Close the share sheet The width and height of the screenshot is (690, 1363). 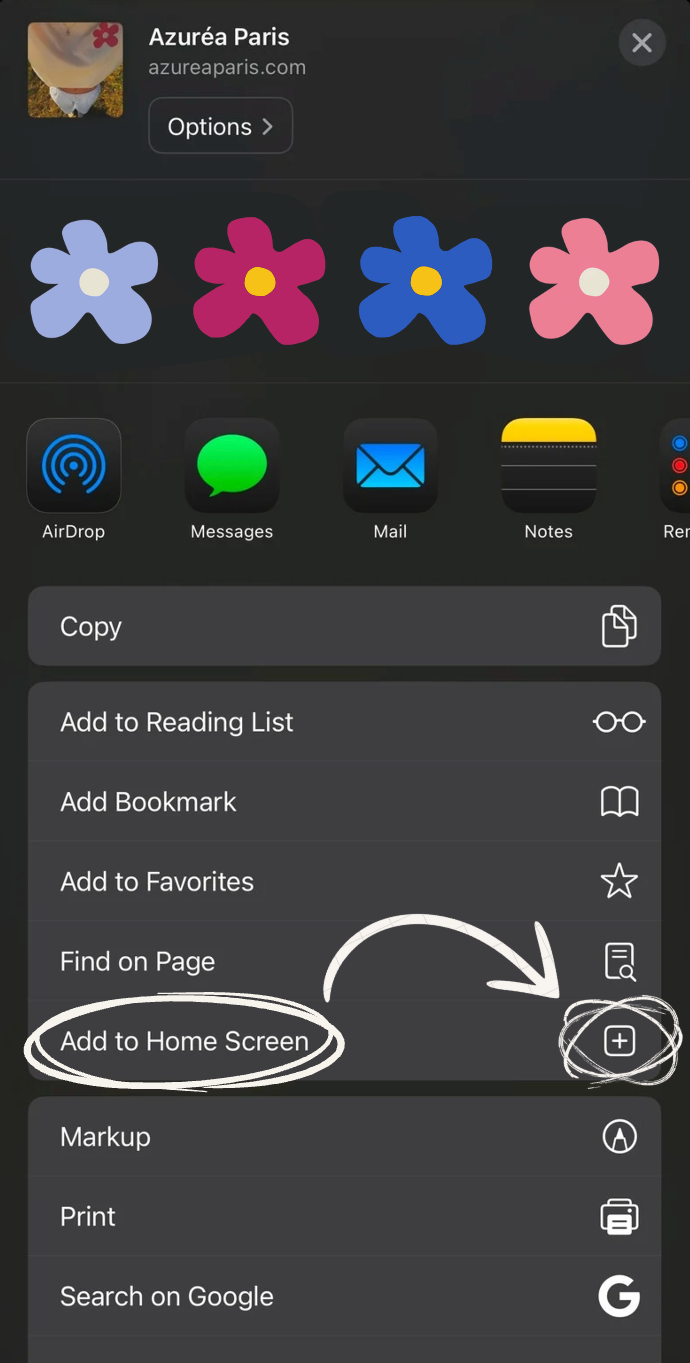tap(641, 43)
